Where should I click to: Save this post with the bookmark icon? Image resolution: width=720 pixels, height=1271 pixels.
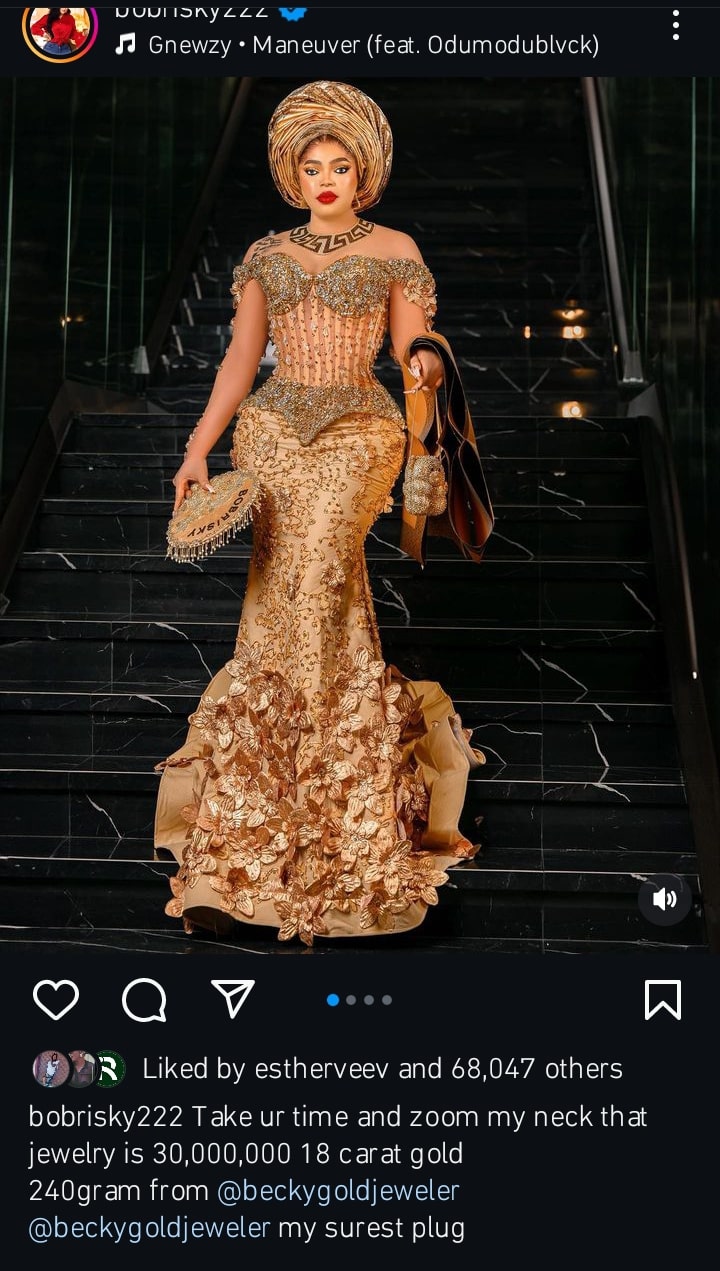click(662, 999)
